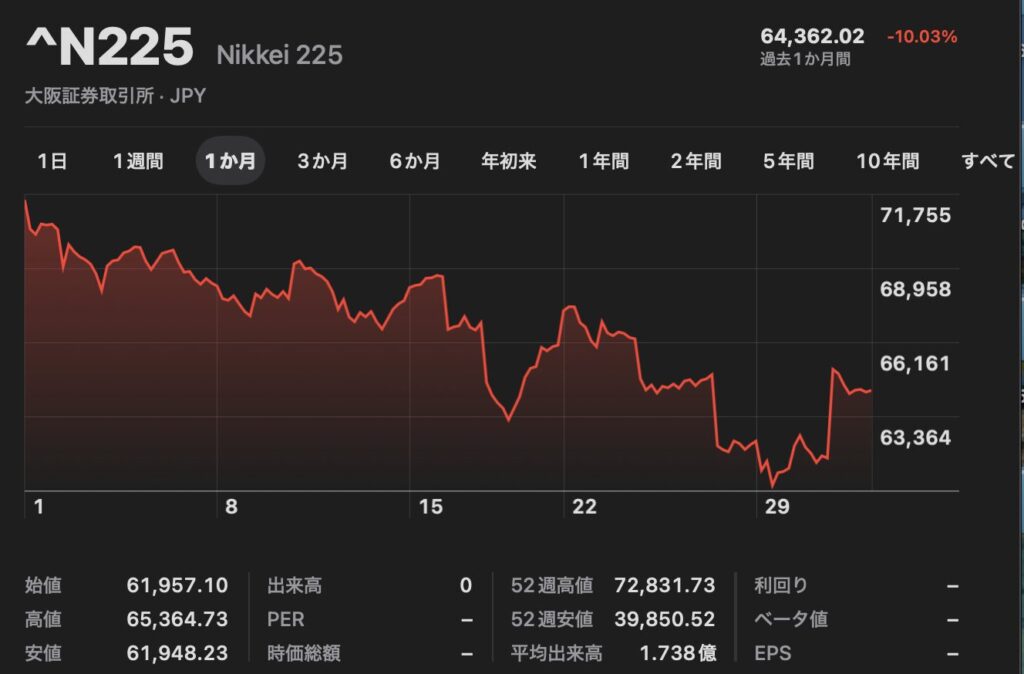The image size is (1024, 674).
Task: Select the 年初来 range
Action: [509, 161]
